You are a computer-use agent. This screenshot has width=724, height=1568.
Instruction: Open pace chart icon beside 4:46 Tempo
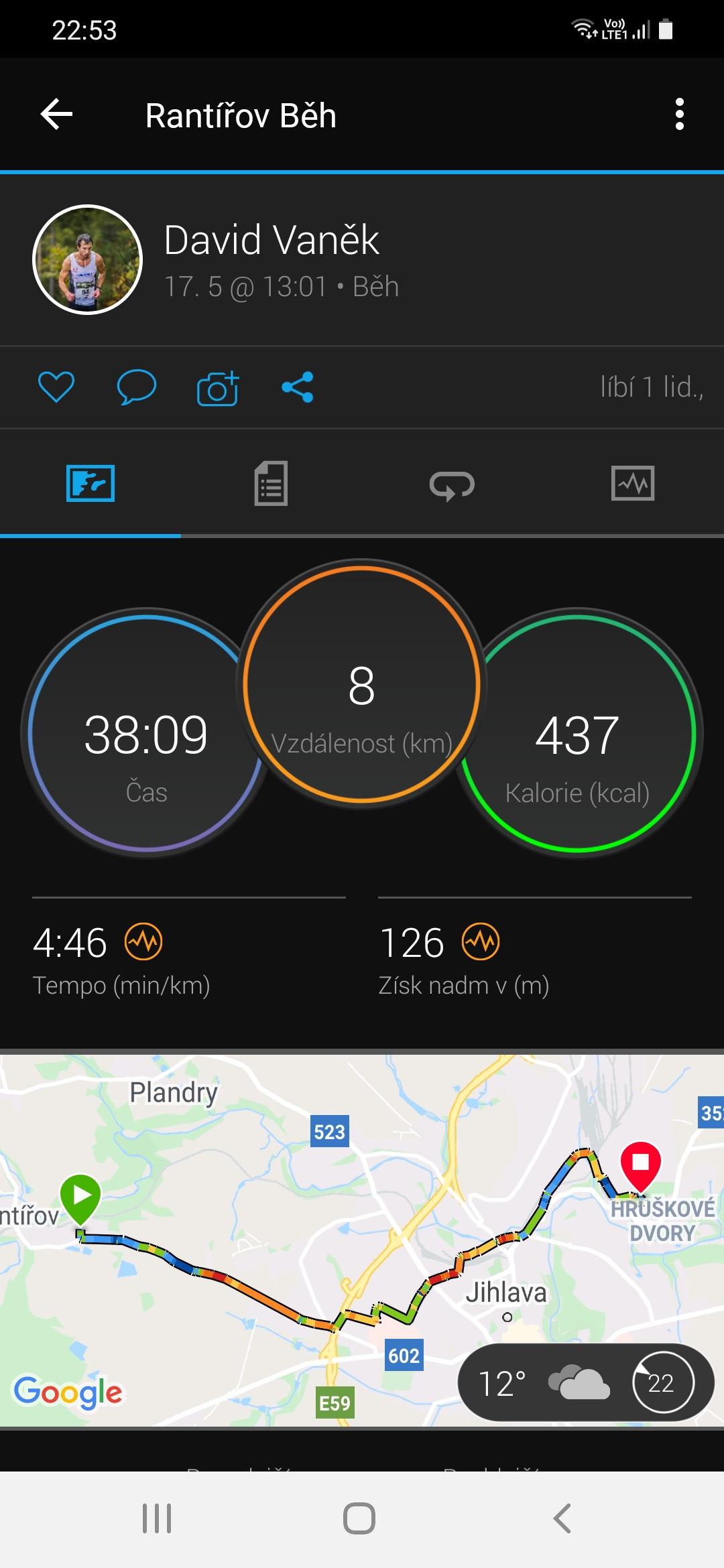click(x=143, y=941)
